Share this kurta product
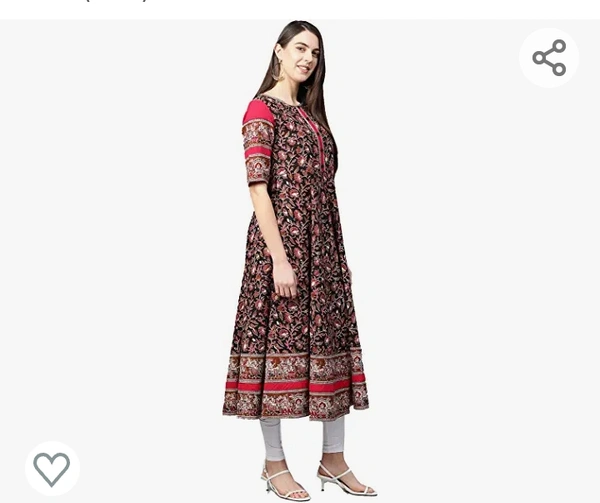Viewport: 600px width, 503px height. [549, 58]
